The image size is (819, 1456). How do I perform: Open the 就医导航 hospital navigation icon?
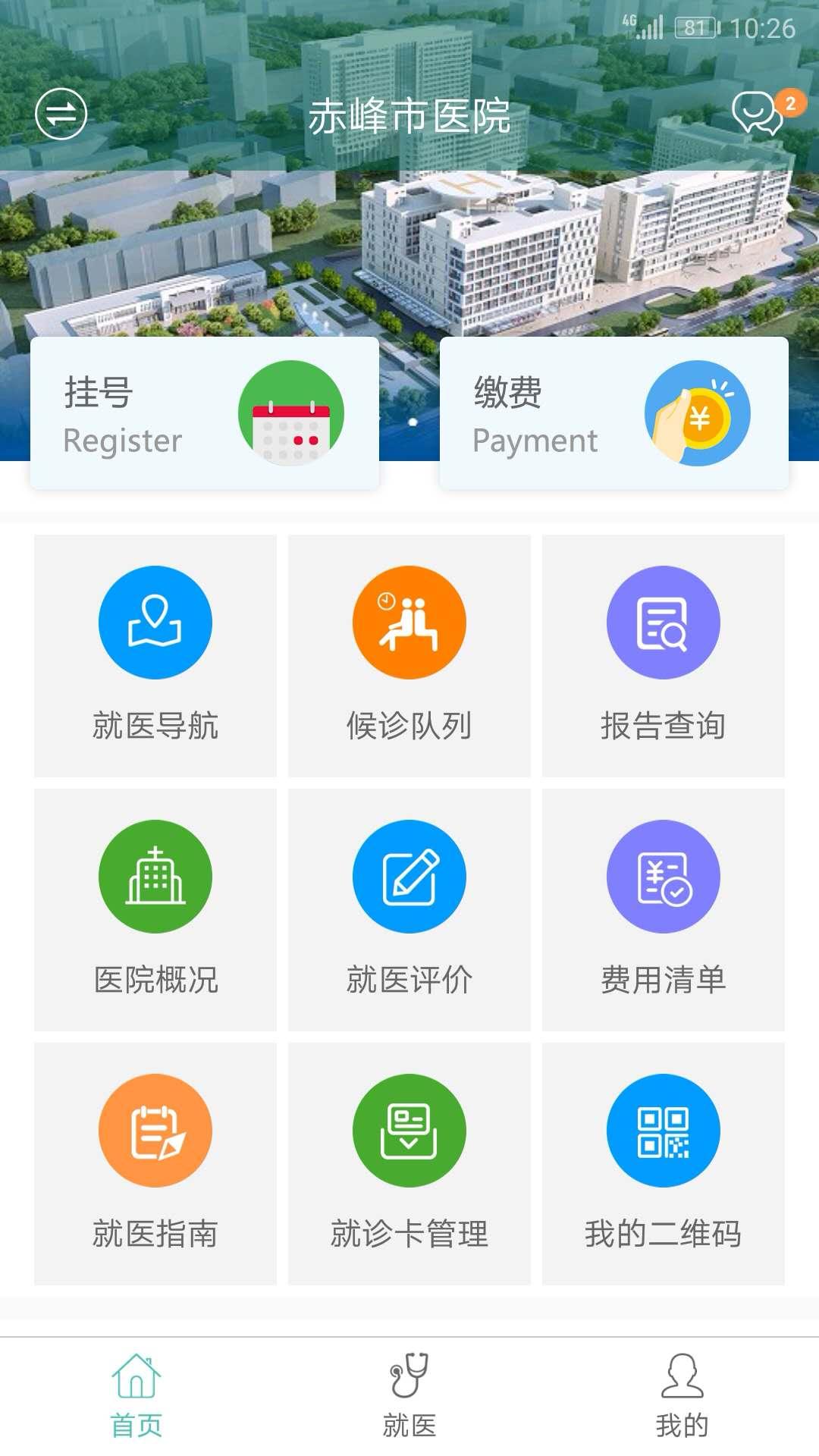tap(154, 622)
